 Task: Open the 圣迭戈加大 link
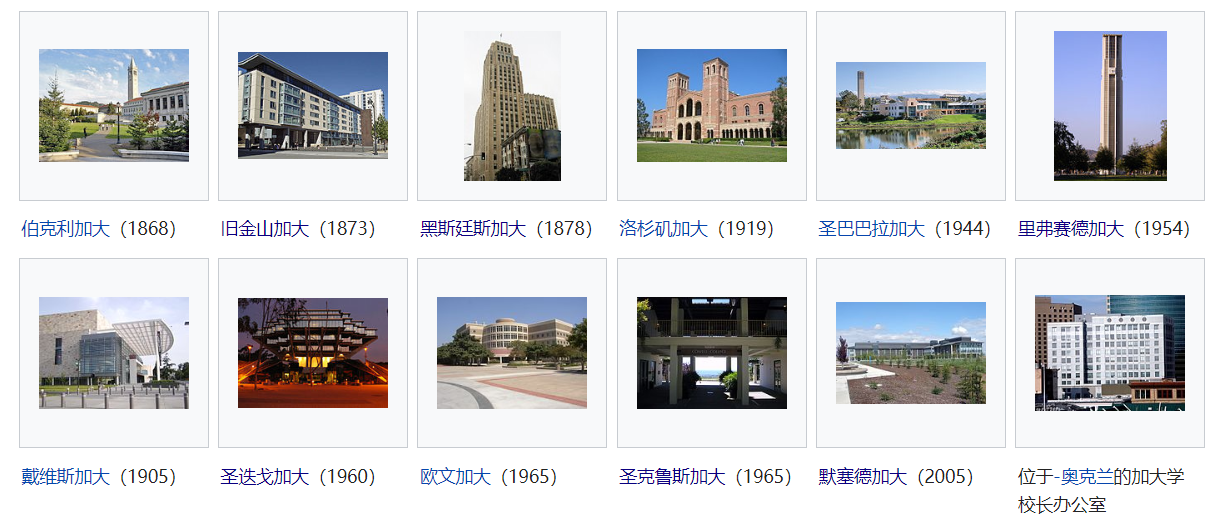pos(264,477)
